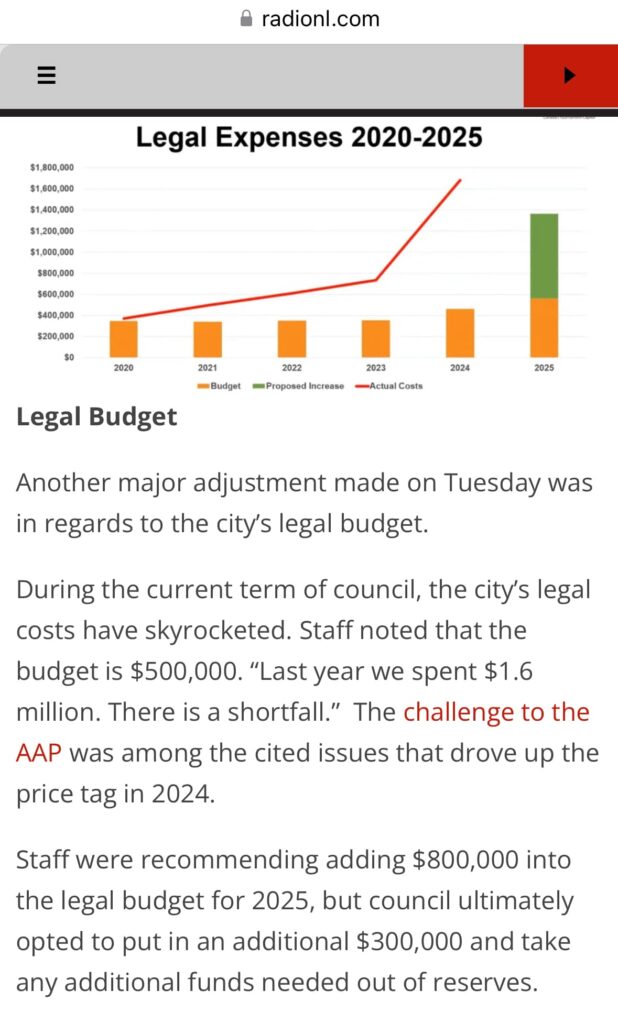Screen dimensions: 618x1024
Task: Open the 'challenge to the AAP' link
Action: point(496,713)
